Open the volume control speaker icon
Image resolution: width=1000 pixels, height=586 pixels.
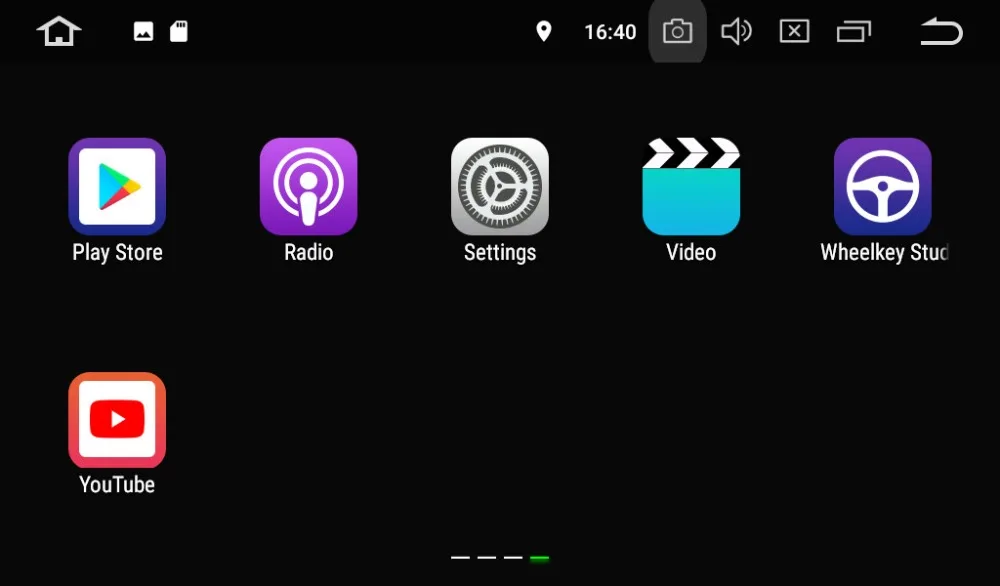click(736, 31)
